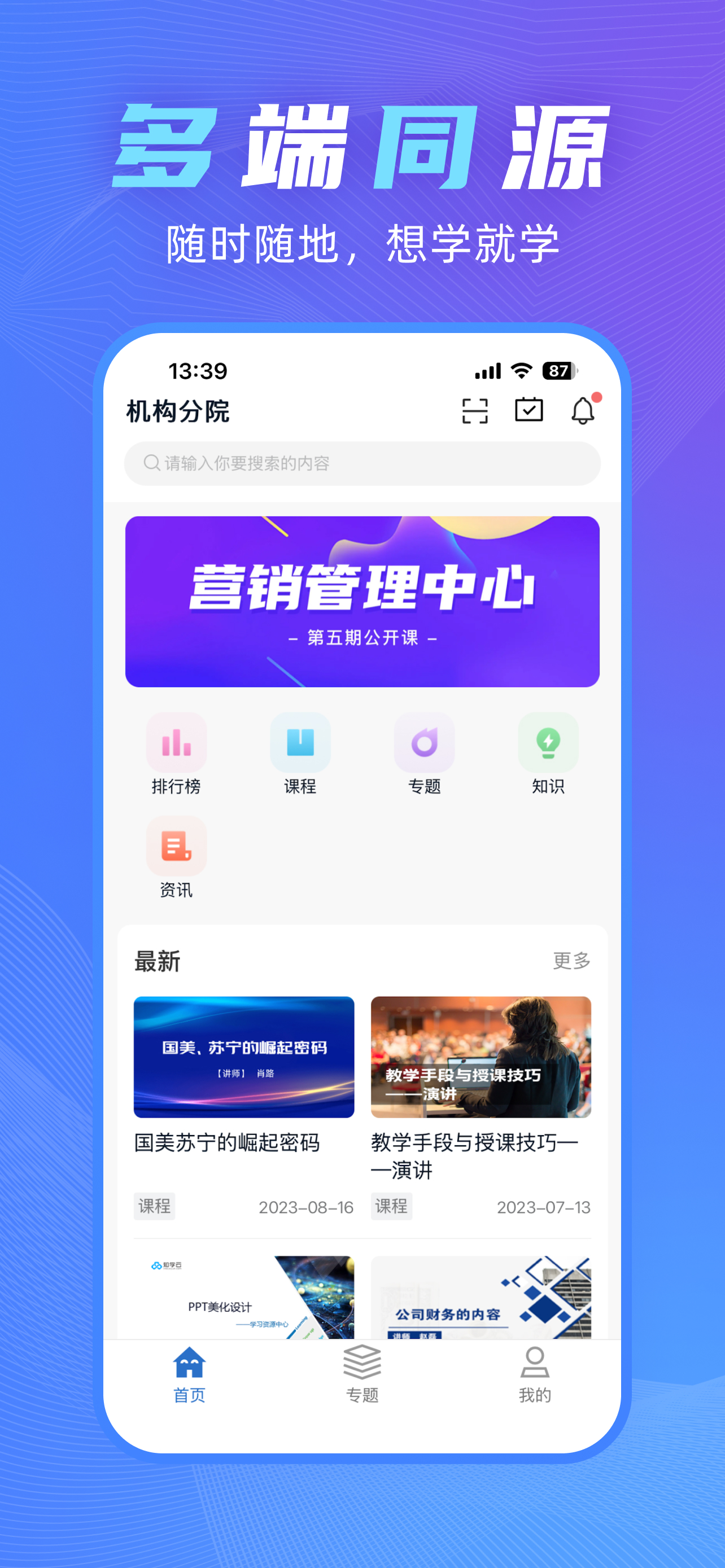This screenshot has width=725, height=1568.
Task: Select the 课程 (courses) icon
Action: tap(300, 744)
